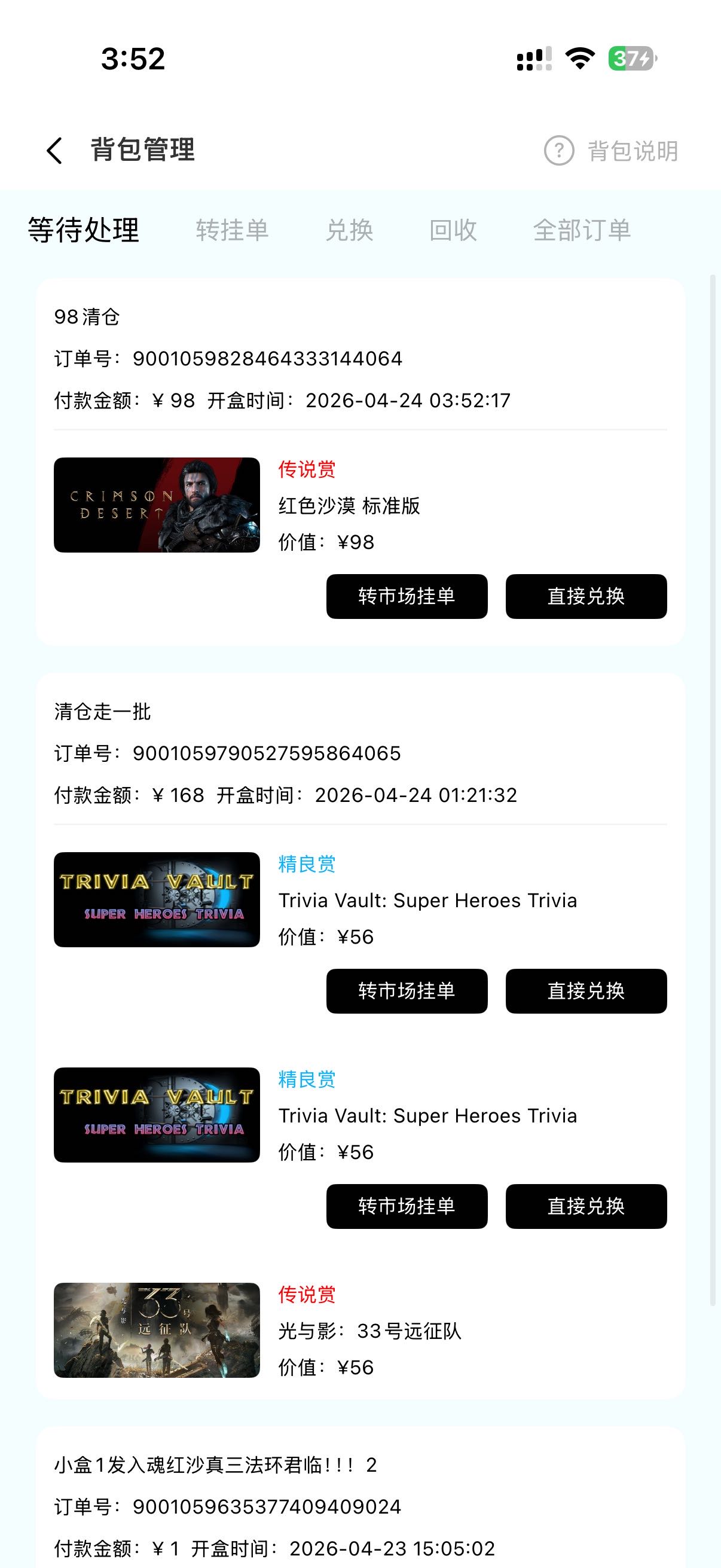The image size is (721, 1568).
Task: Open 背包说明 help
Action: 611,150
